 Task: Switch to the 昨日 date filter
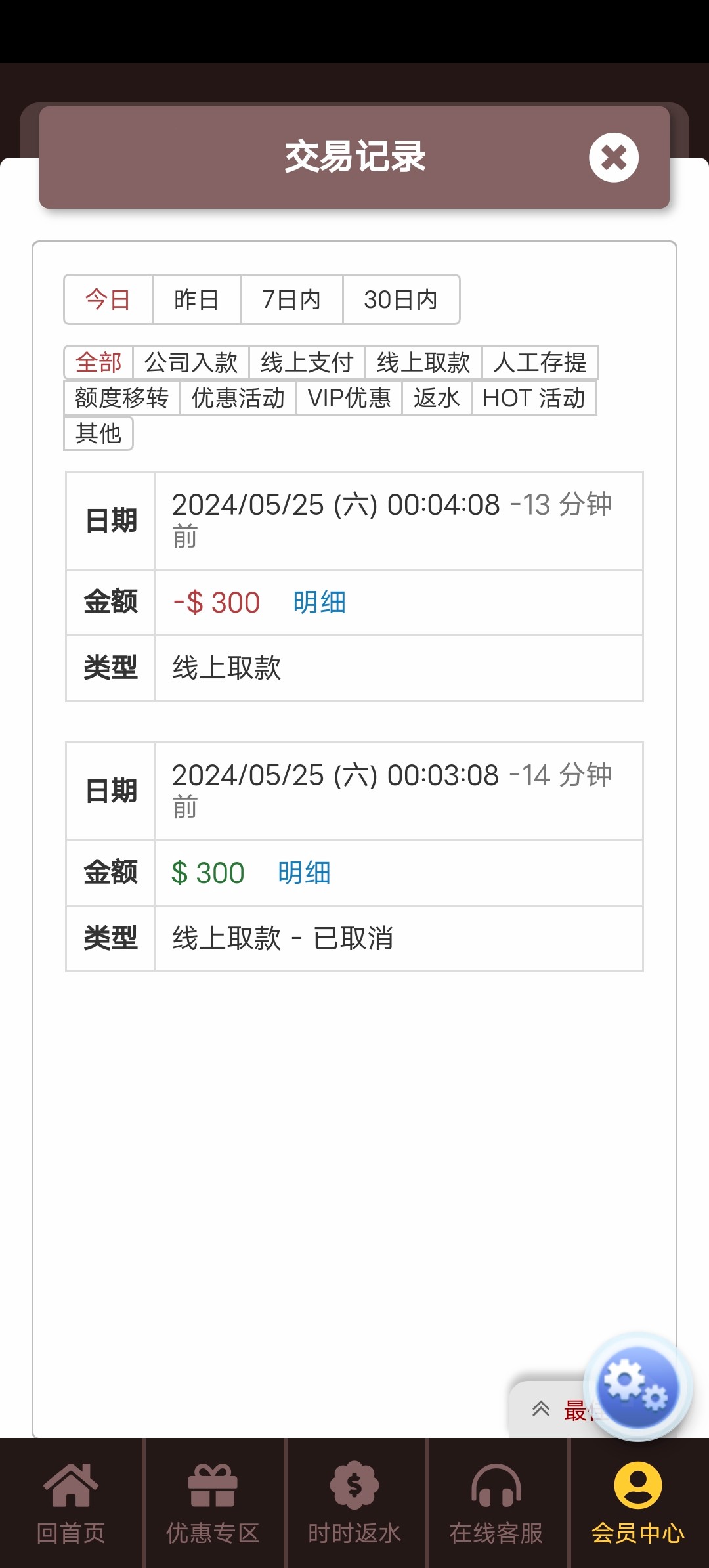click(196, 299)
